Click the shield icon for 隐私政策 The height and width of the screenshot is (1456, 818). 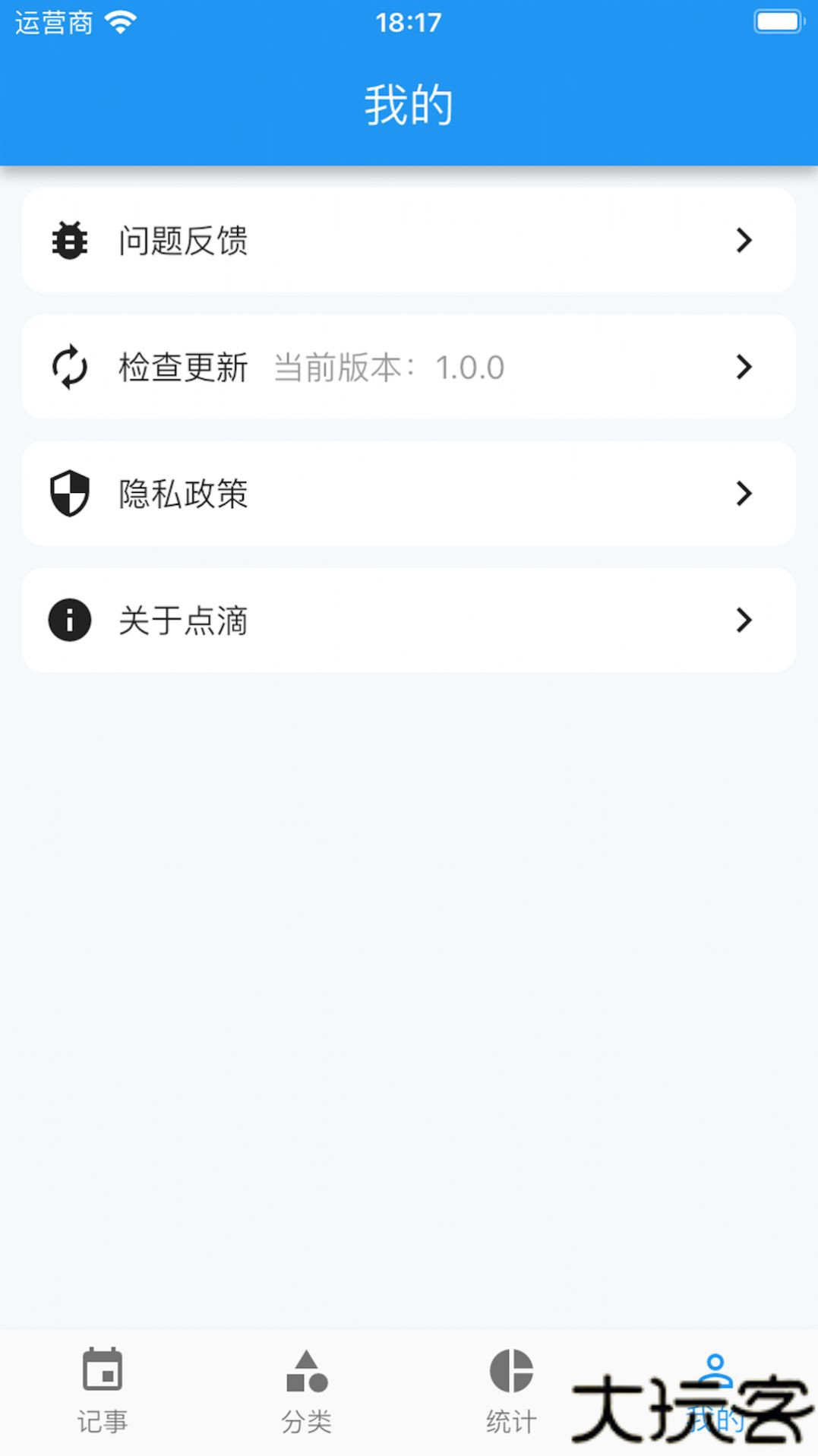69,493
